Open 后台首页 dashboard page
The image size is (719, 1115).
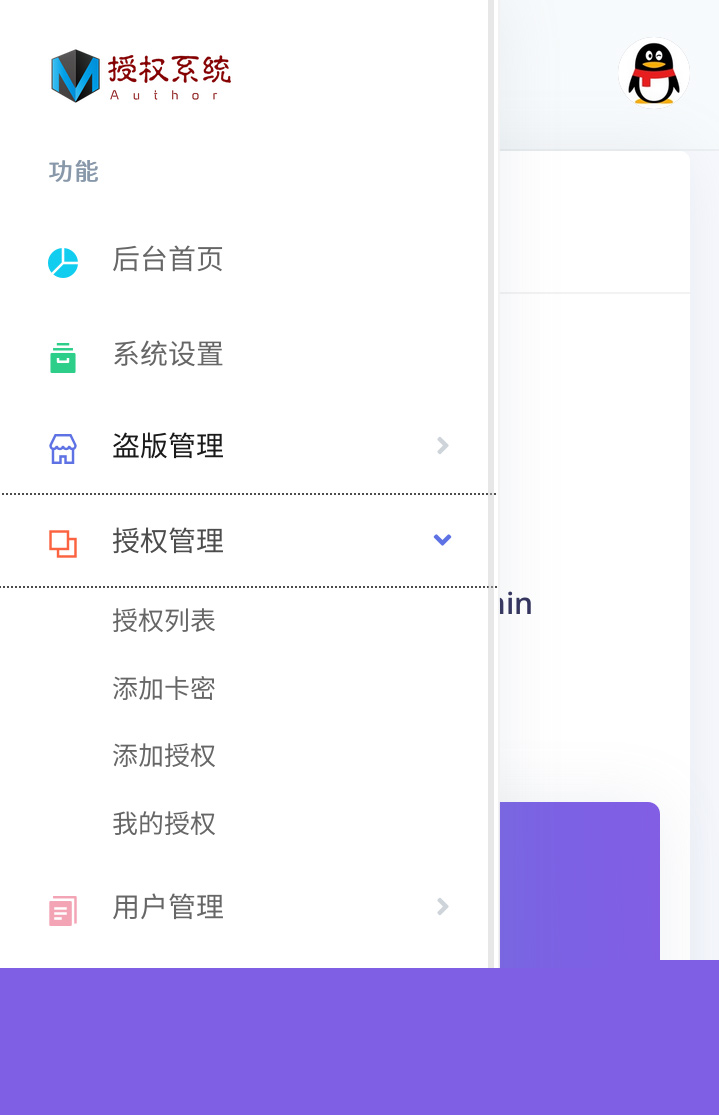coord(167,260)
